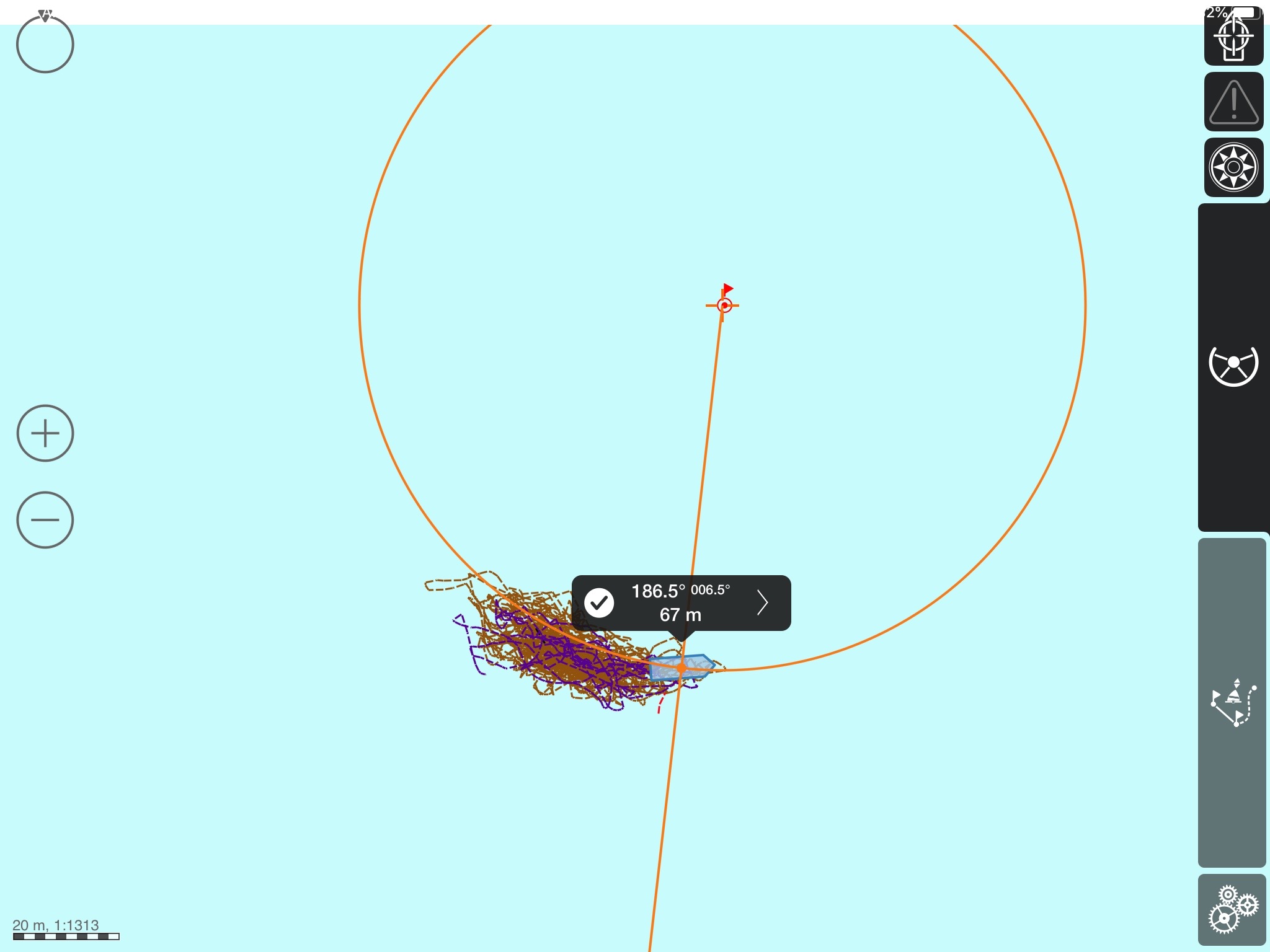This screenshot has height=952, width=1270.
Task: Zoom in with the plus button
Action: (x=45, y=433)
